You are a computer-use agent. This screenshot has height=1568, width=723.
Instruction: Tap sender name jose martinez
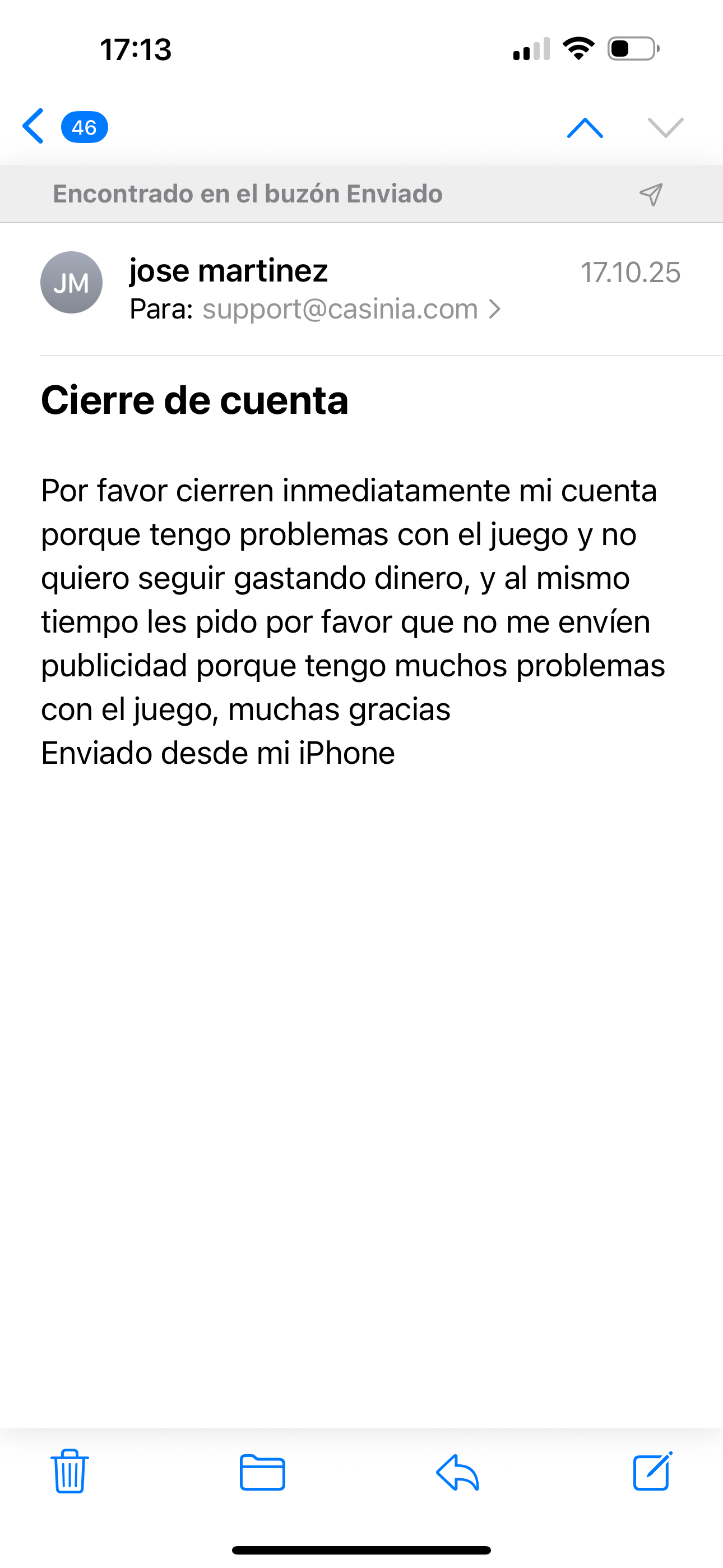pyautogui.click(x=228, y=271)
